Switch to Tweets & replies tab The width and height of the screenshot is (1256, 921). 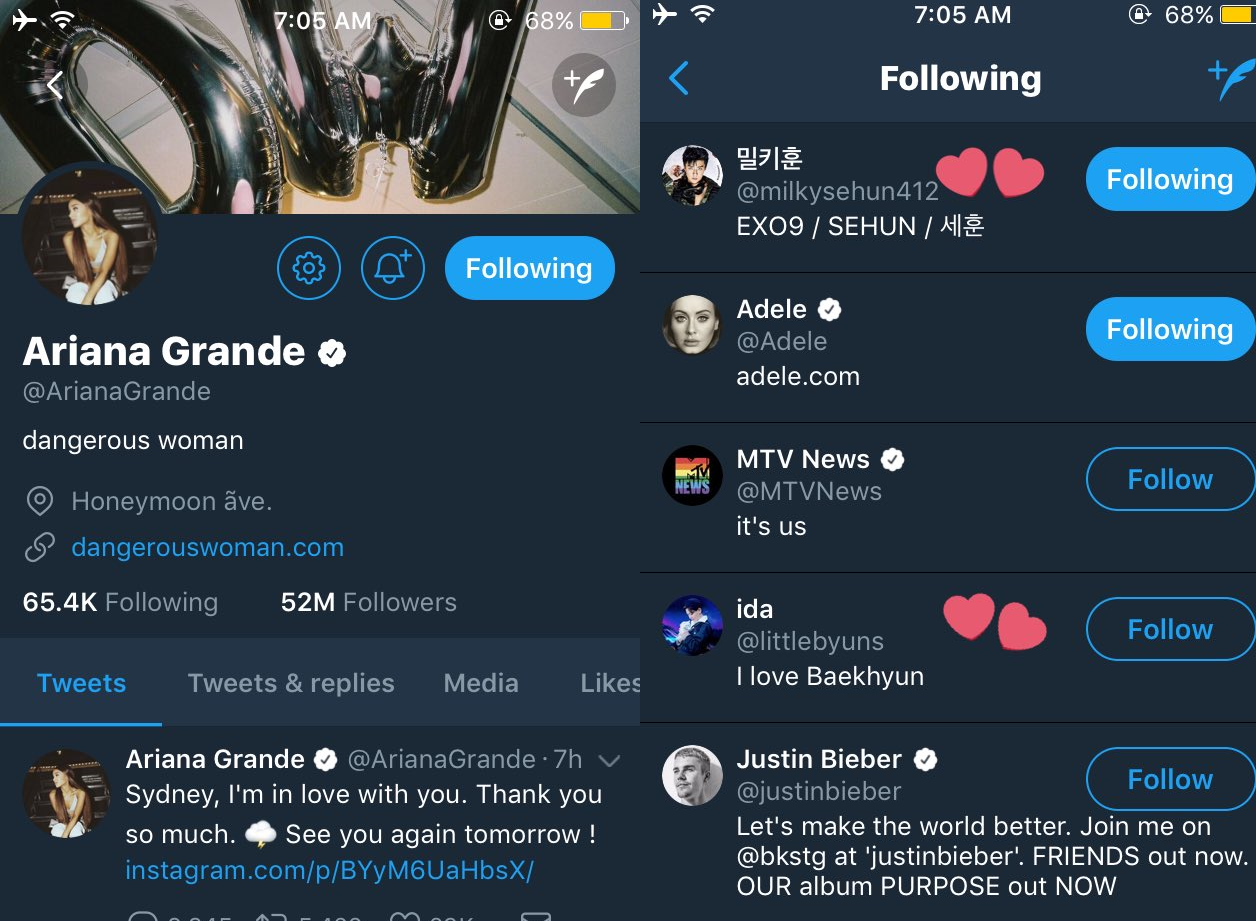pos(291,683)
